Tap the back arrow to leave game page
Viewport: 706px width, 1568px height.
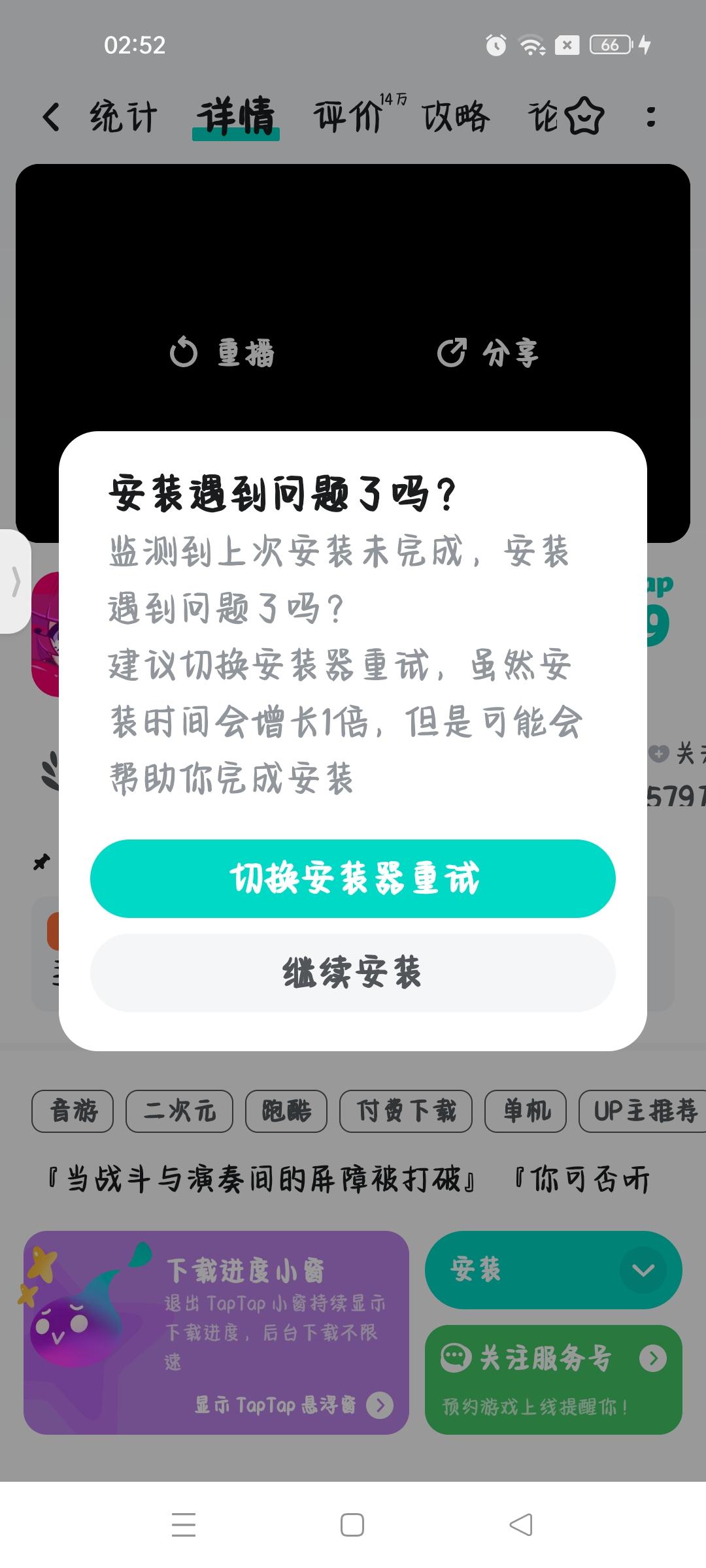pyautogui.click(x=52, y=116)
